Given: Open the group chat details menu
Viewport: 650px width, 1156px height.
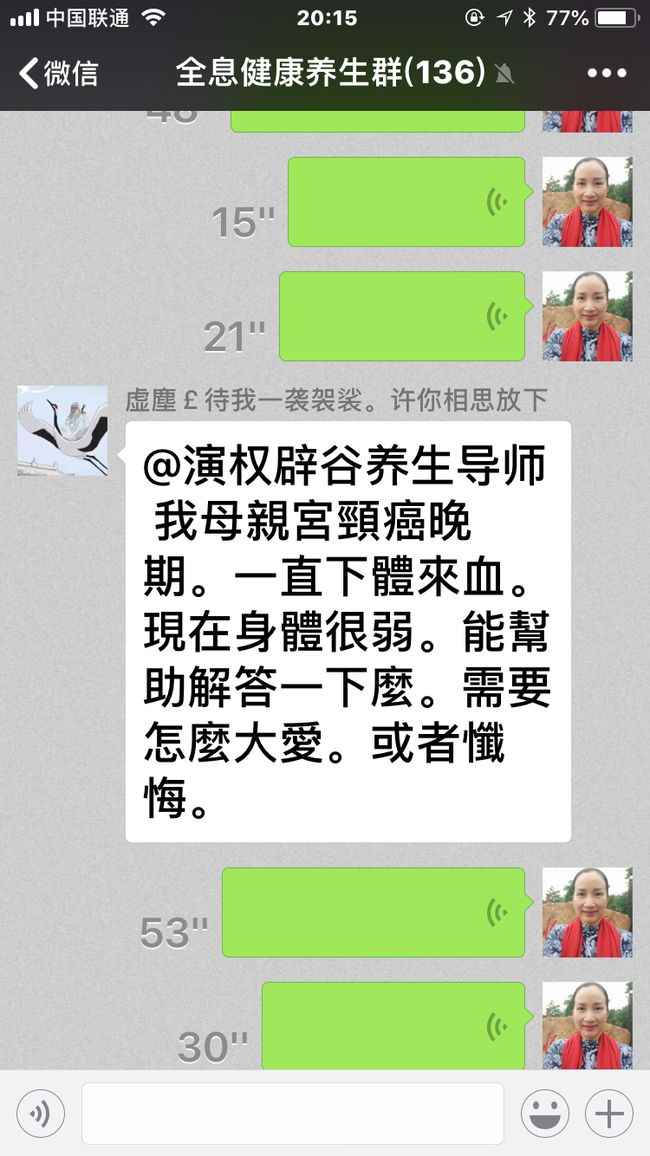Looking at the screenshot, I should tap(607, 74).
